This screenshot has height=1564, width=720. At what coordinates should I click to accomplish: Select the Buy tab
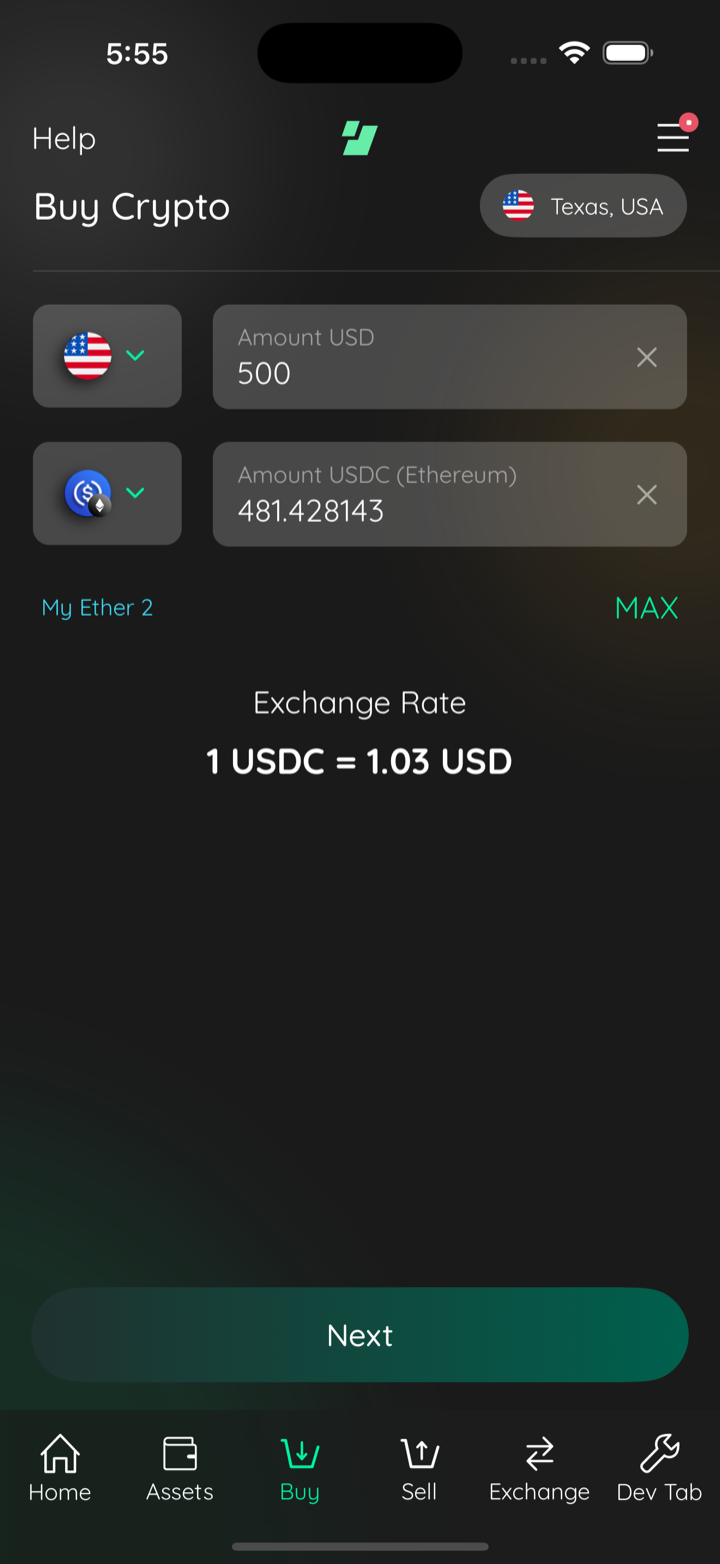pos(300,1468)
